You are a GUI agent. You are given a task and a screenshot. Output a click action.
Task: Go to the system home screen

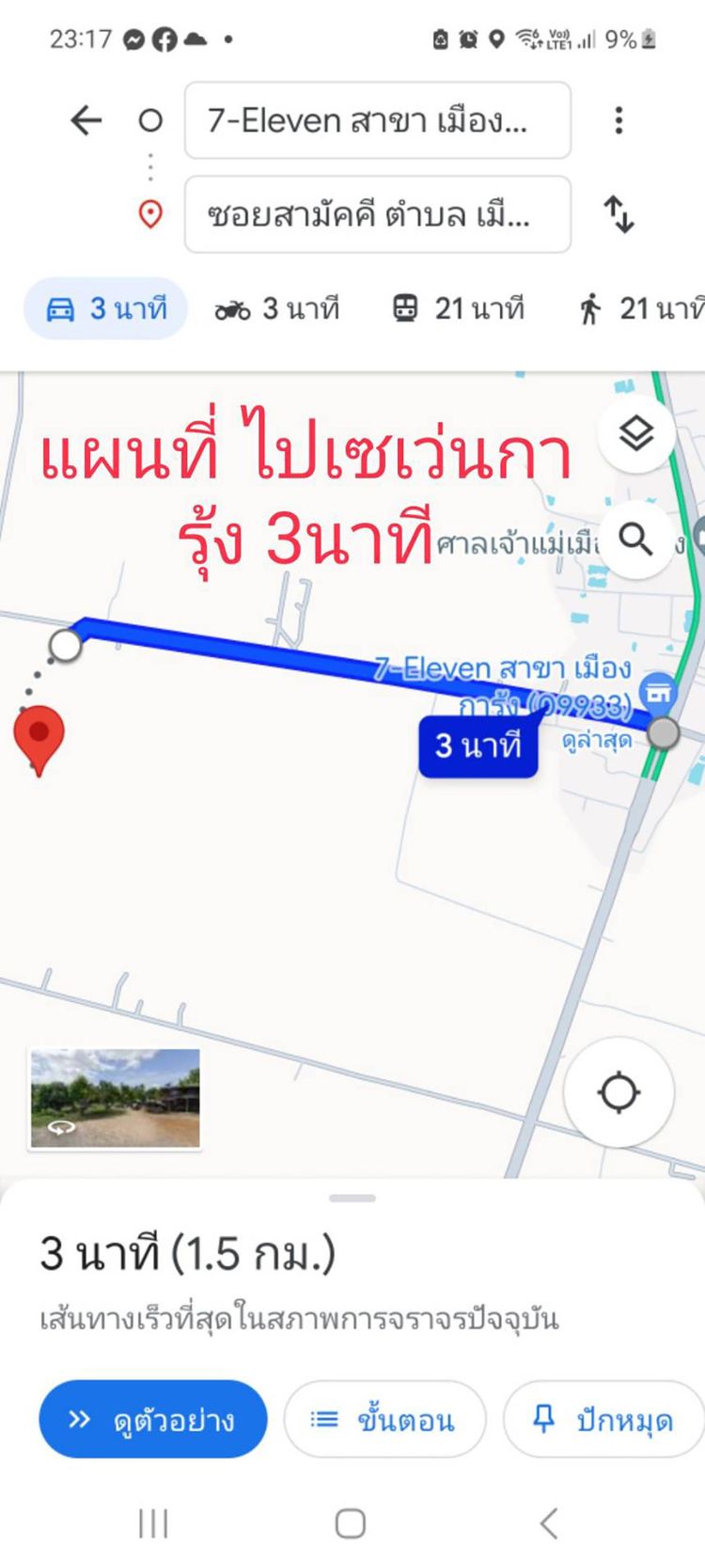[x=351, y=1523]
